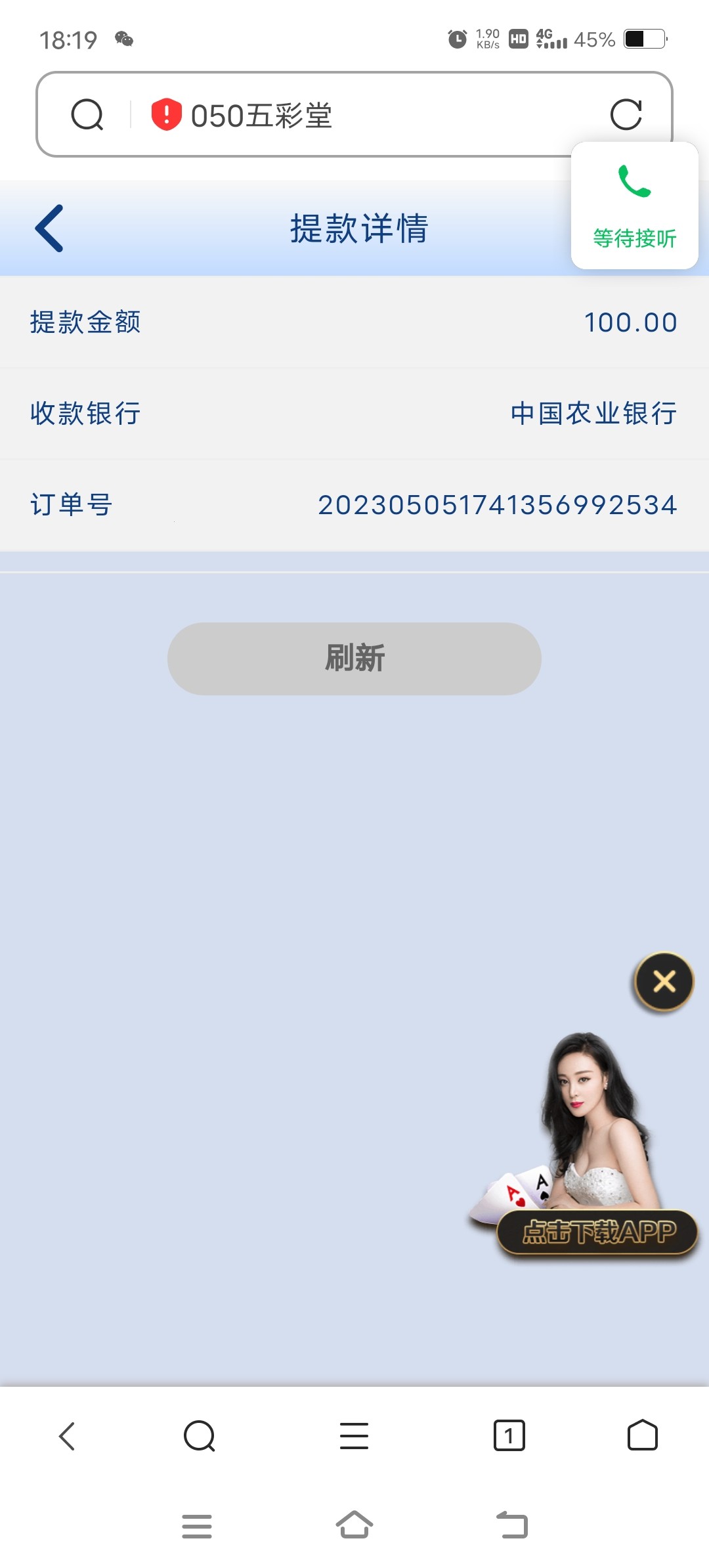Dismiss the floating ad with the X

coord(664,981)
